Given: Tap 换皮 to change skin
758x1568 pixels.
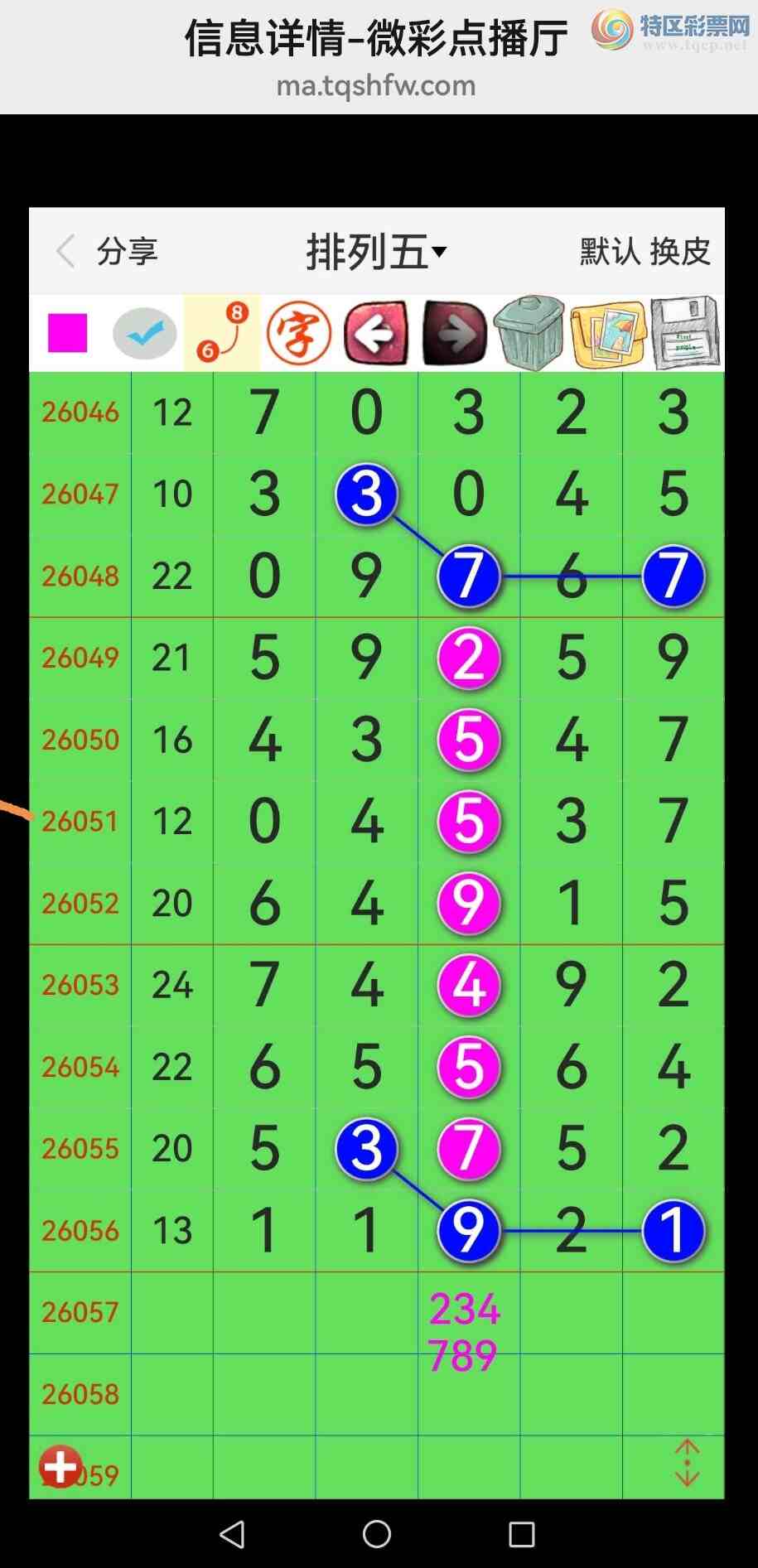Looking at the screenshot, I should click(x=680, y=251).
